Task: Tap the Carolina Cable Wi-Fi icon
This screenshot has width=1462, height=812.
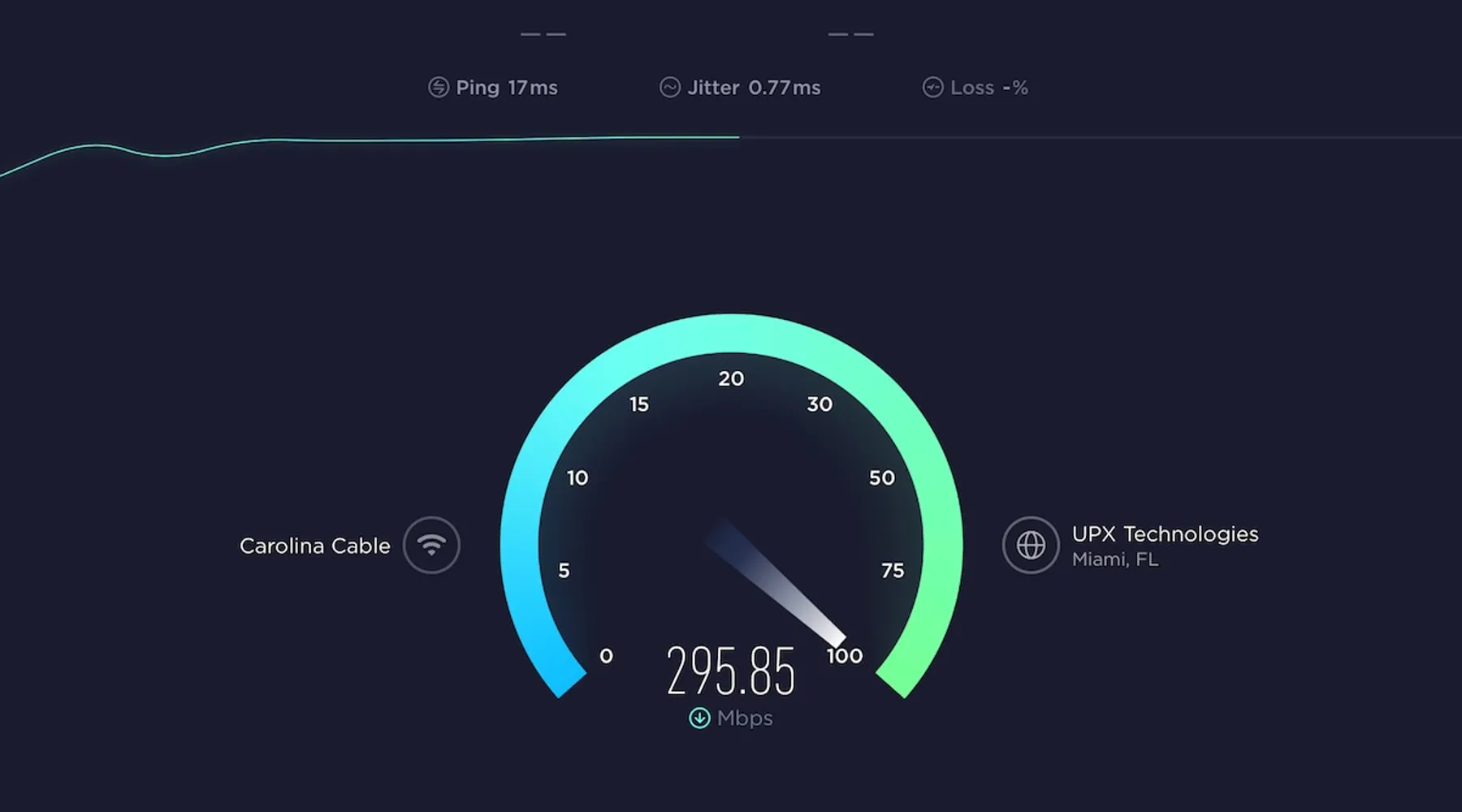Action: pyautogui.click(x=431, y=545)
